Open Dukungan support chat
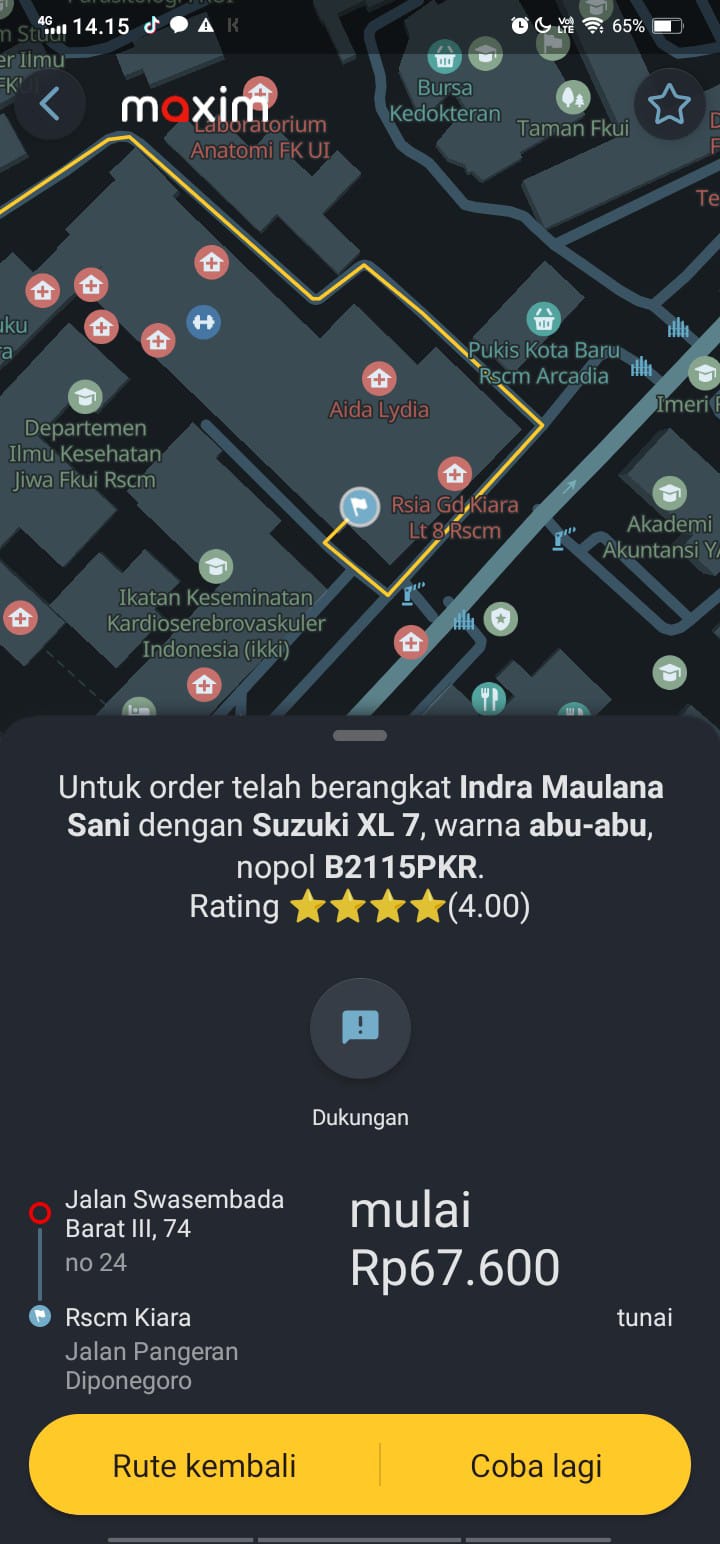This screenshot has width=720, height=1544. coord(360,1027)
